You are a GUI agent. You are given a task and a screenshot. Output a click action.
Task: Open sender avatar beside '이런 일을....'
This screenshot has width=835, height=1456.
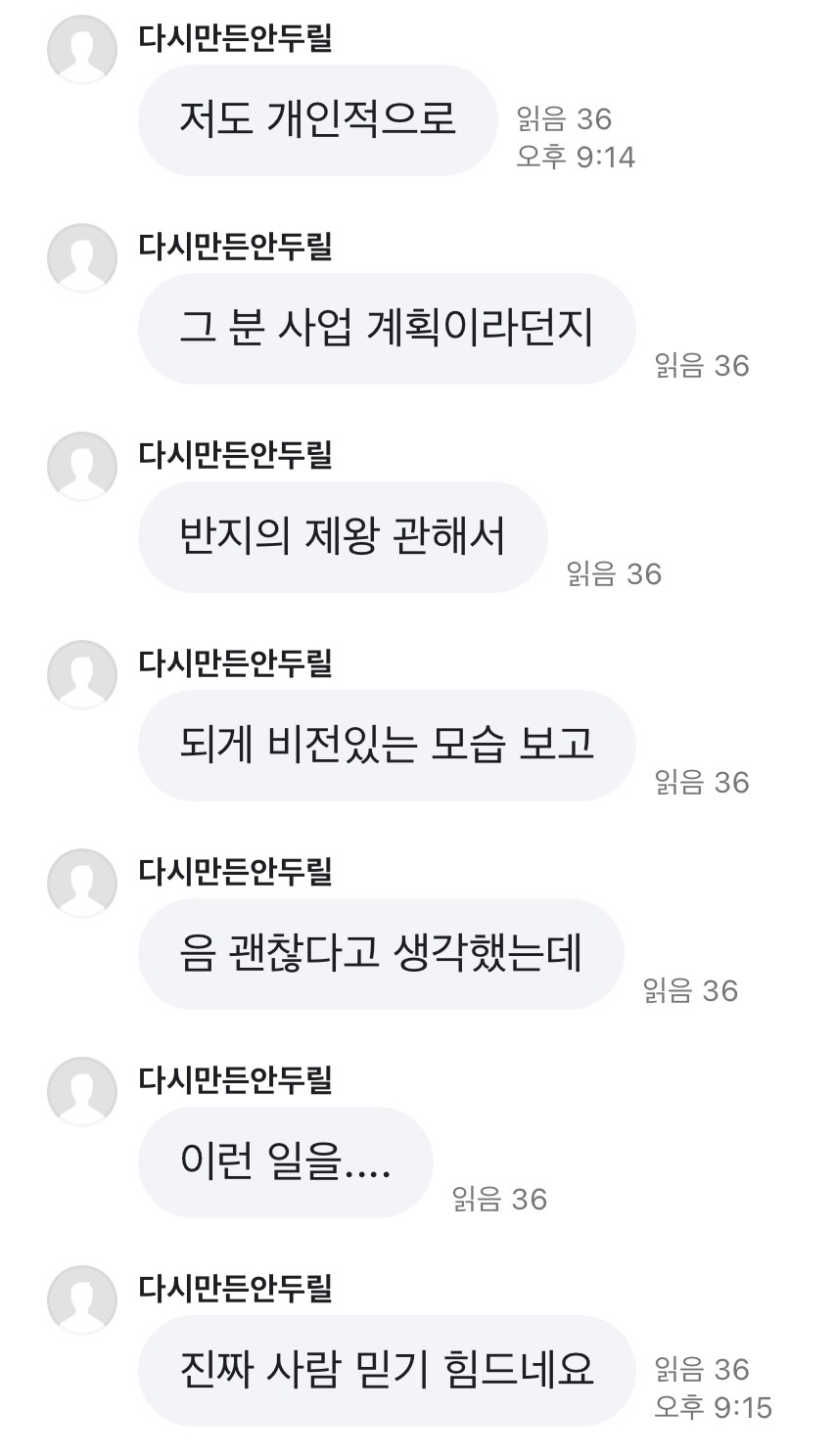[x=82, y=1091]
